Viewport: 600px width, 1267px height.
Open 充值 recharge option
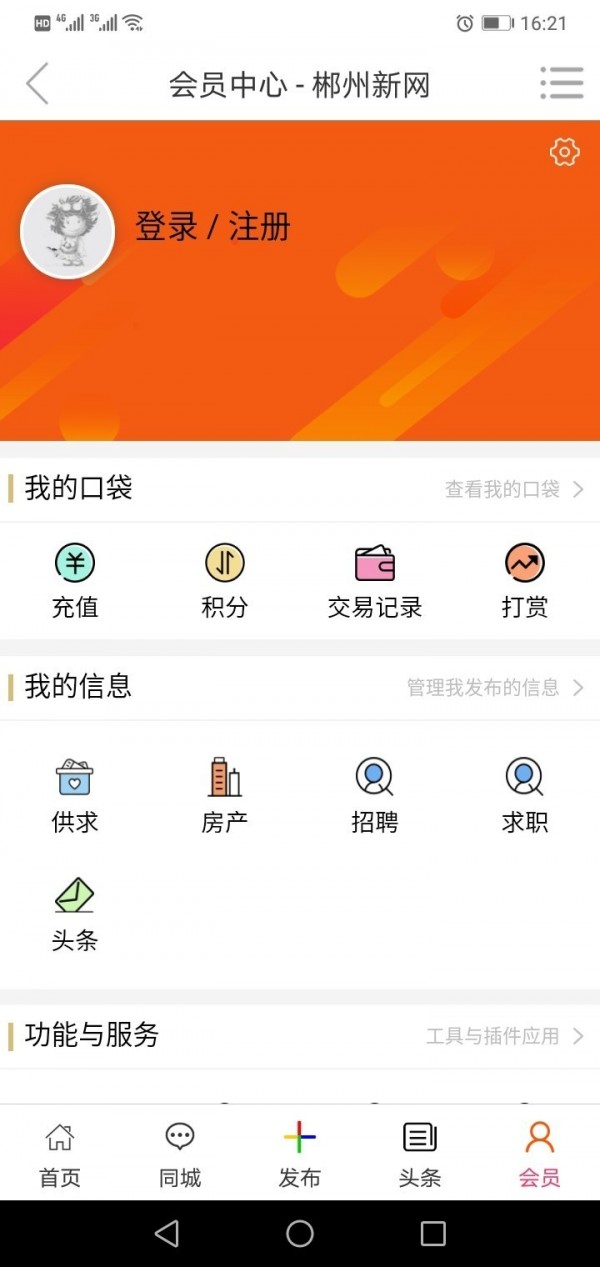pyautogui.click(x=75, y=580)
